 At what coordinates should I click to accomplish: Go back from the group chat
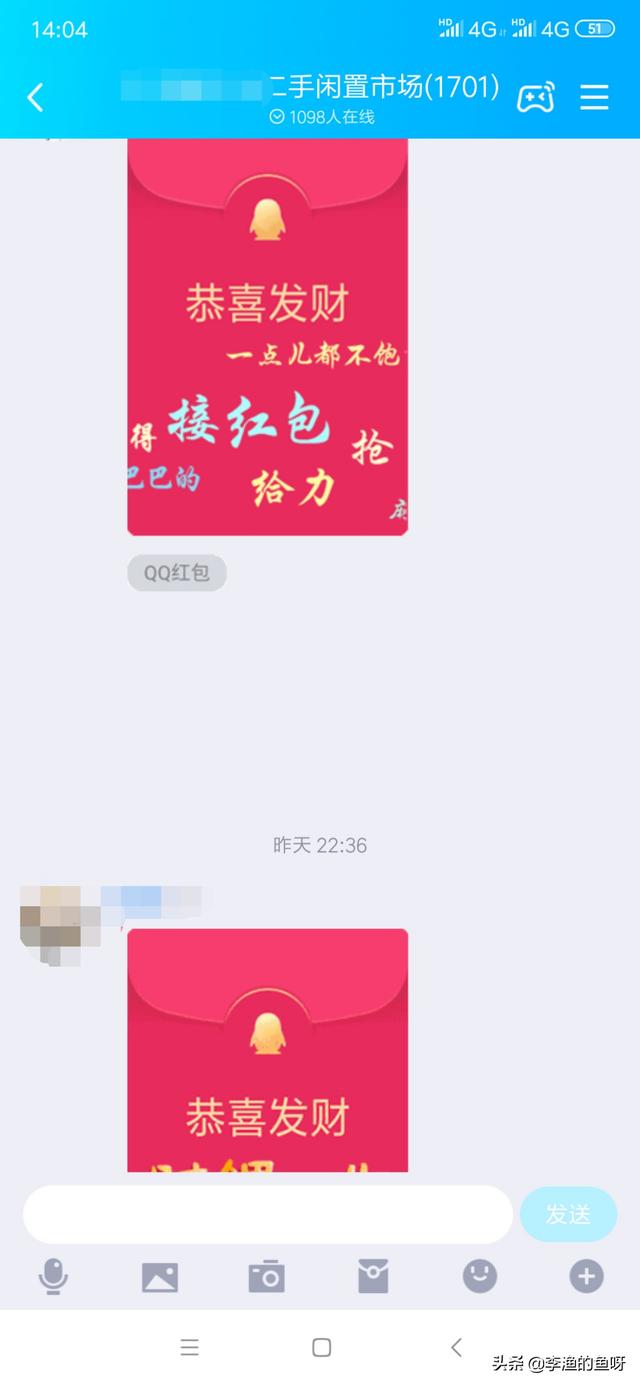pyautogui.click(x=36, y=97)
